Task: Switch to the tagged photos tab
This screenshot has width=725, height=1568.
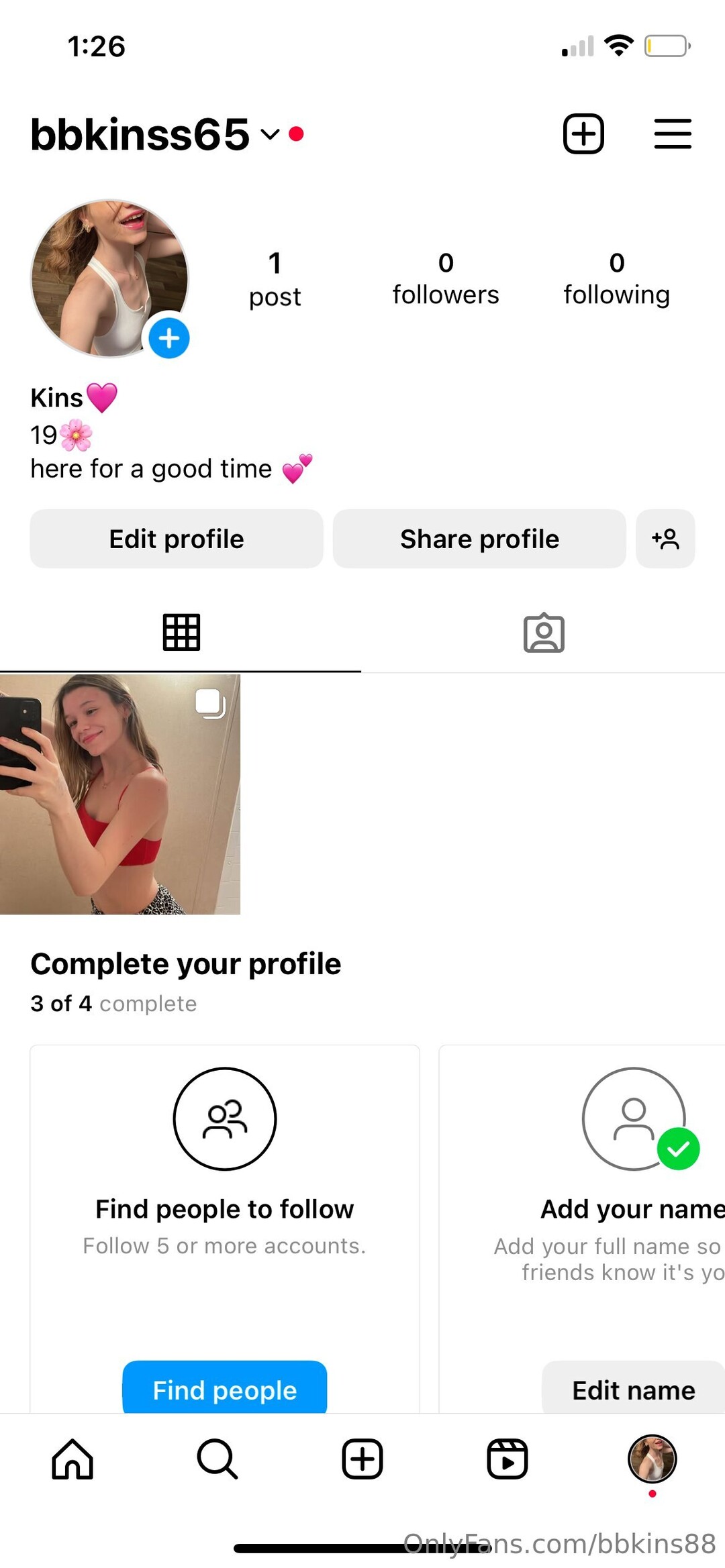Action: [544, 632]
